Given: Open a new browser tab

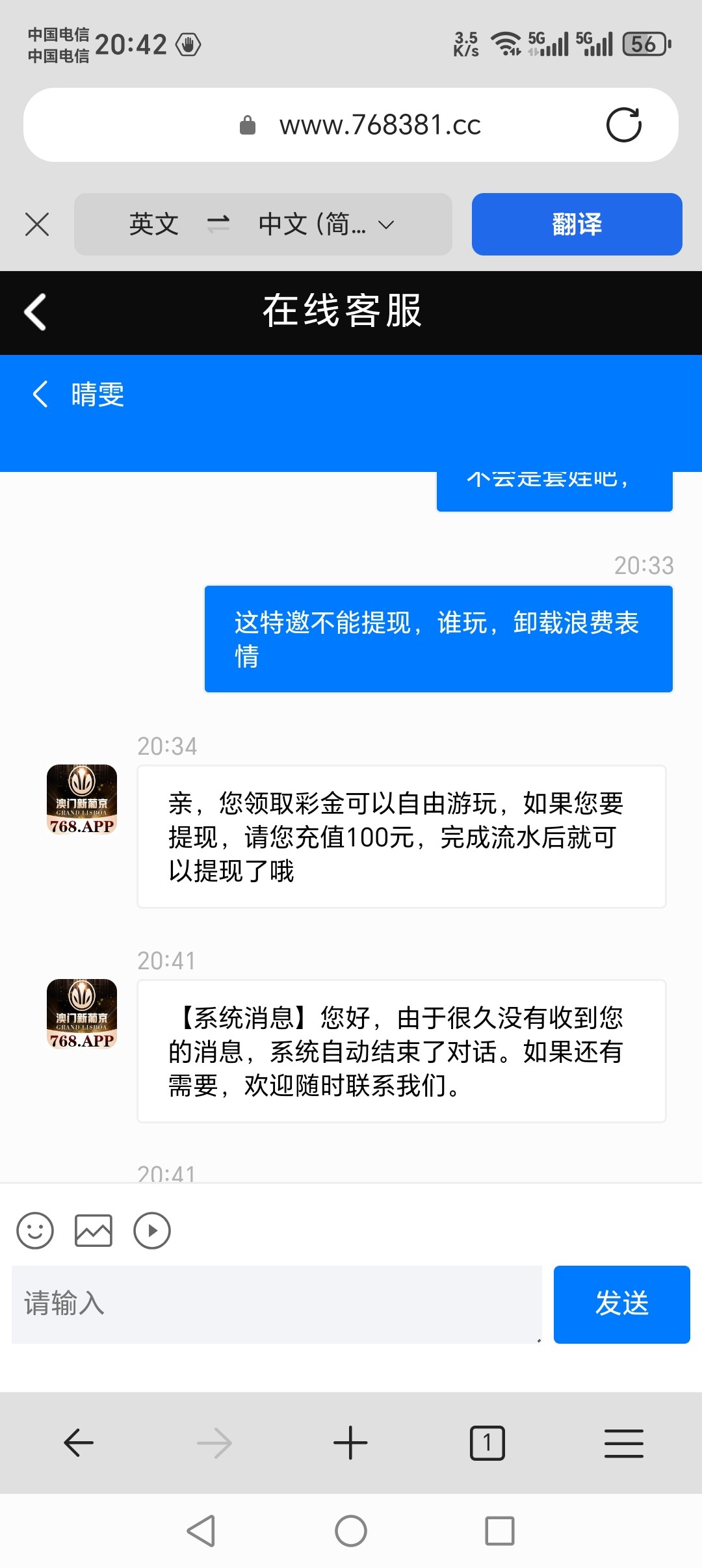Looking at the screenshot, I should [350, 1443].
